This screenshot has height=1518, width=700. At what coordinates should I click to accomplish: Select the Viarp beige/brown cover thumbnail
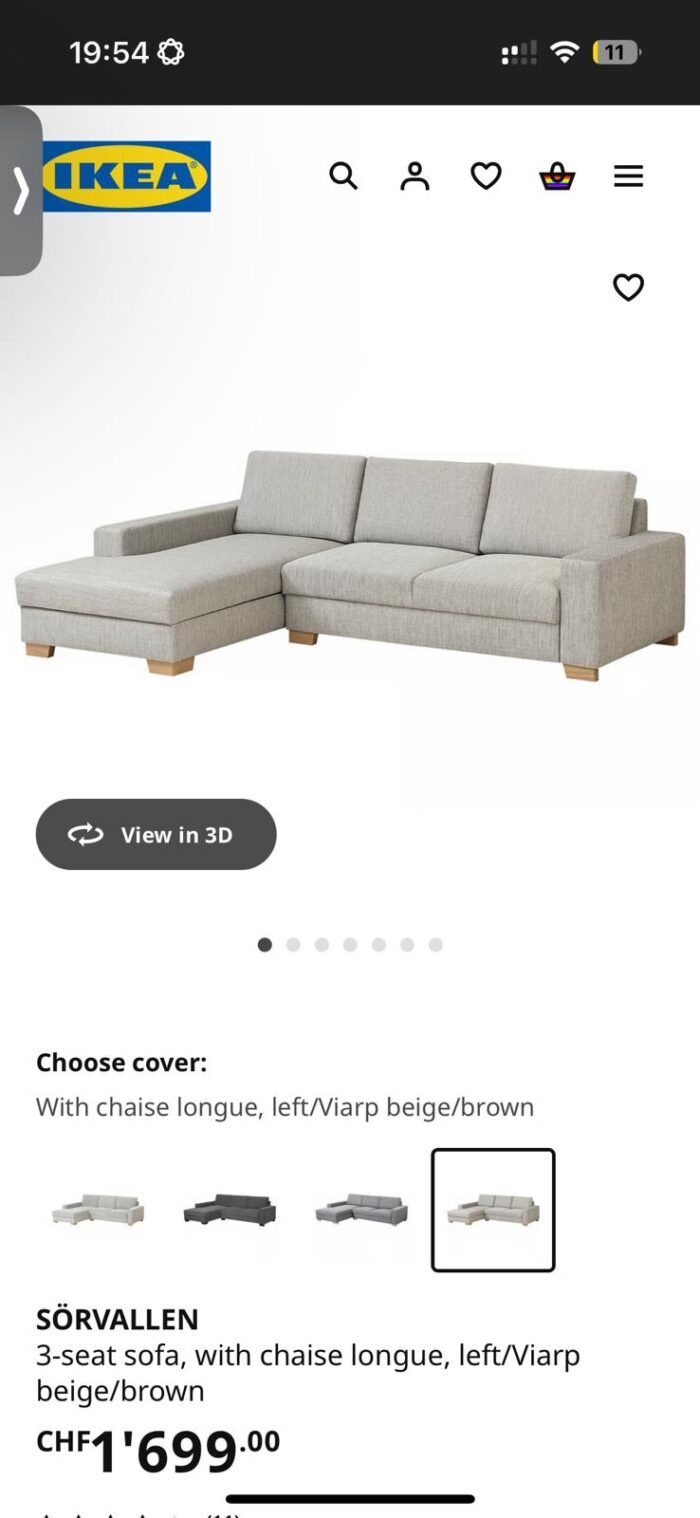[493, 1210]
